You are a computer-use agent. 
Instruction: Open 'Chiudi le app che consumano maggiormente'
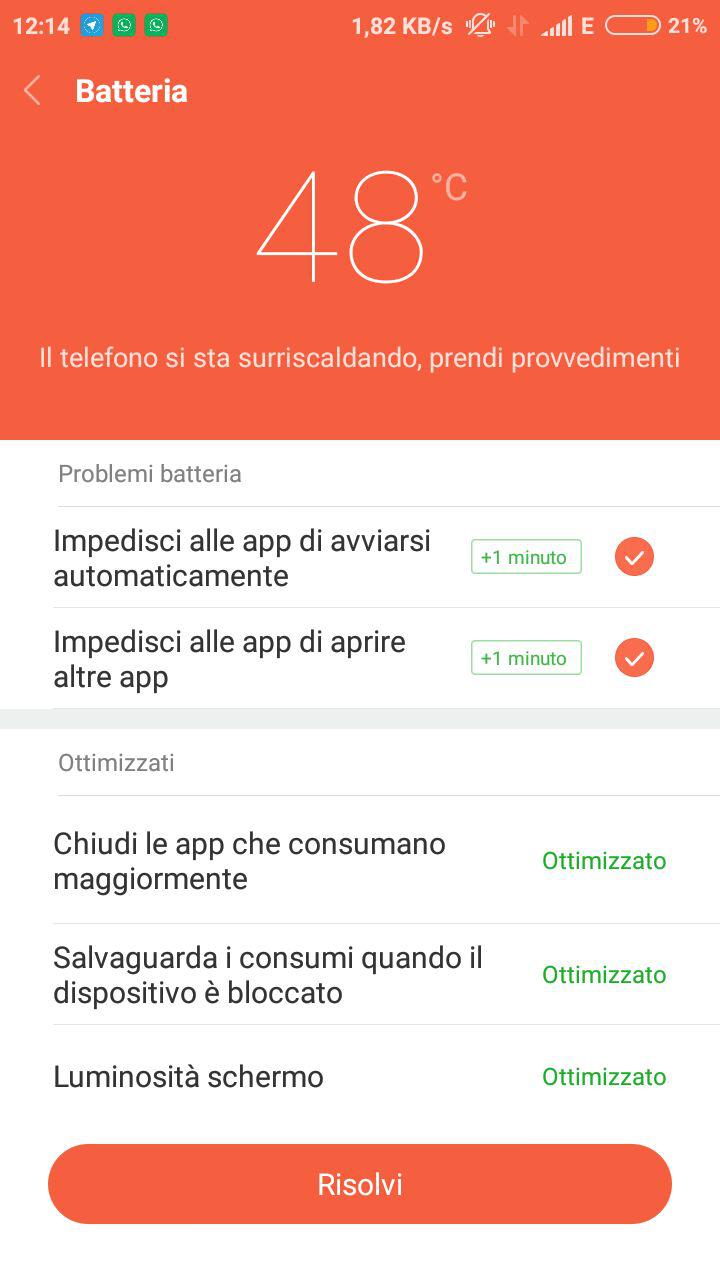(360, 861)
